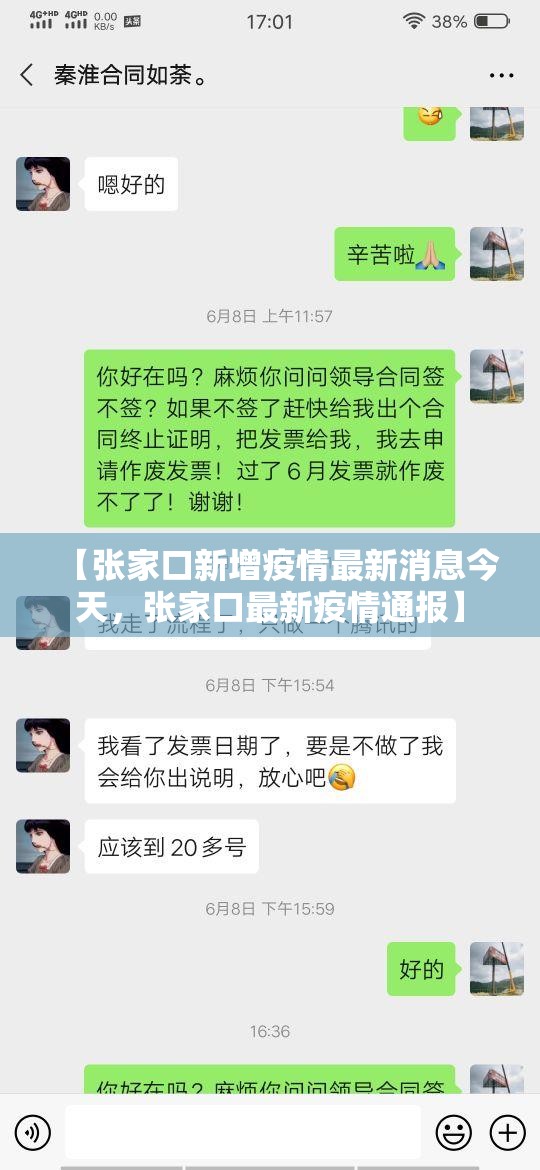This screenshot has width=540, height=1170.
Task: Tap own avatar beside 辛苦啦 message
Action: tap(497, 254)
